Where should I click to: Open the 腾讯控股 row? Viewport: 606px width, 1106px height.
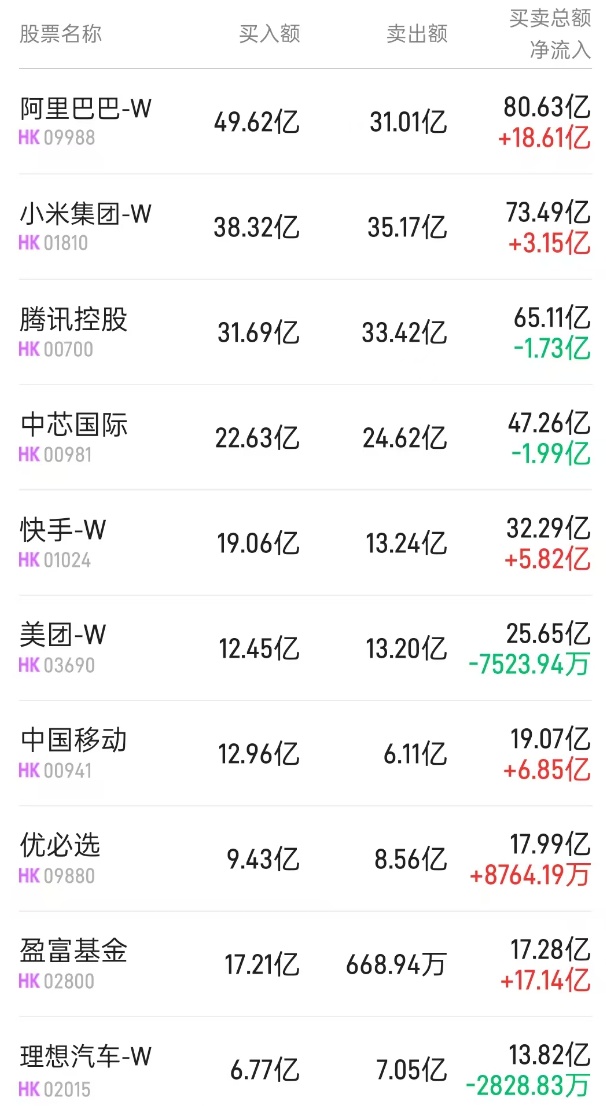coord(74,320)
